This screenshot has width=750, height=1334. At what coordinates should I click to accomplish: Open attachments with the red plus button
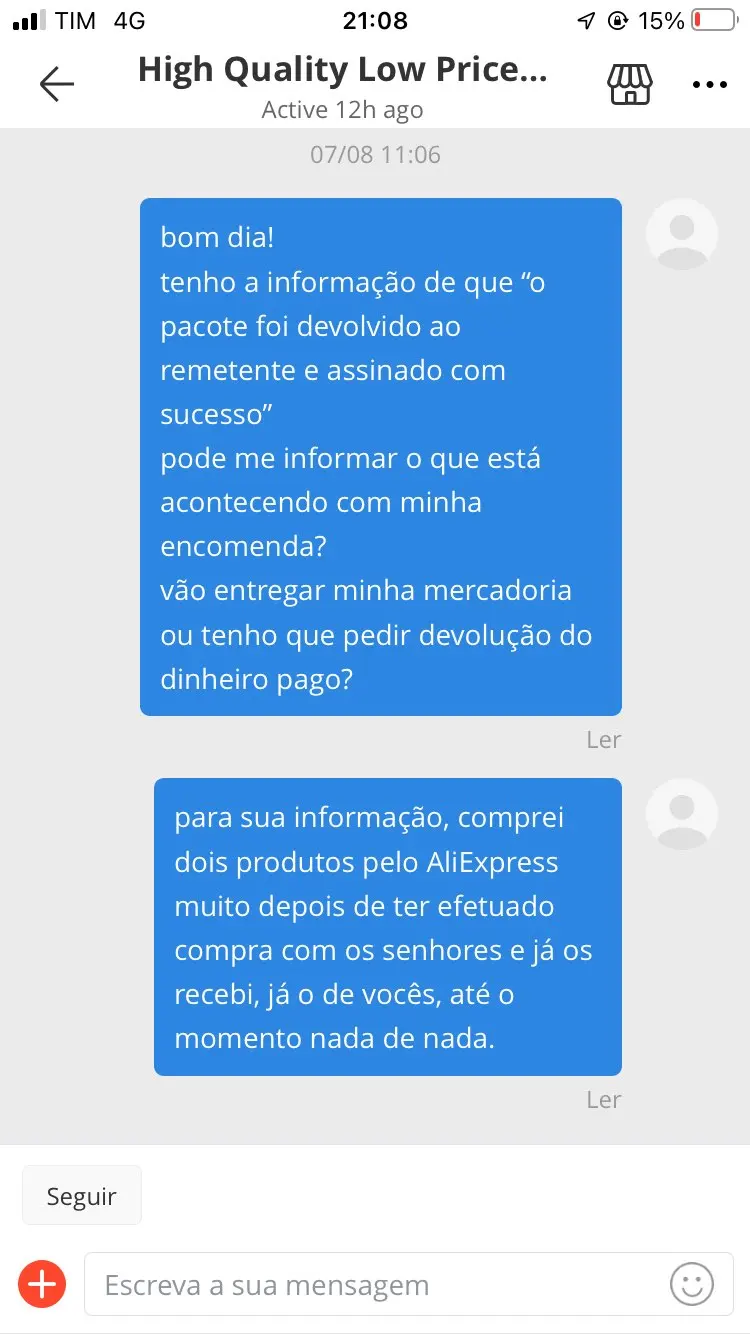(42, 1284)
